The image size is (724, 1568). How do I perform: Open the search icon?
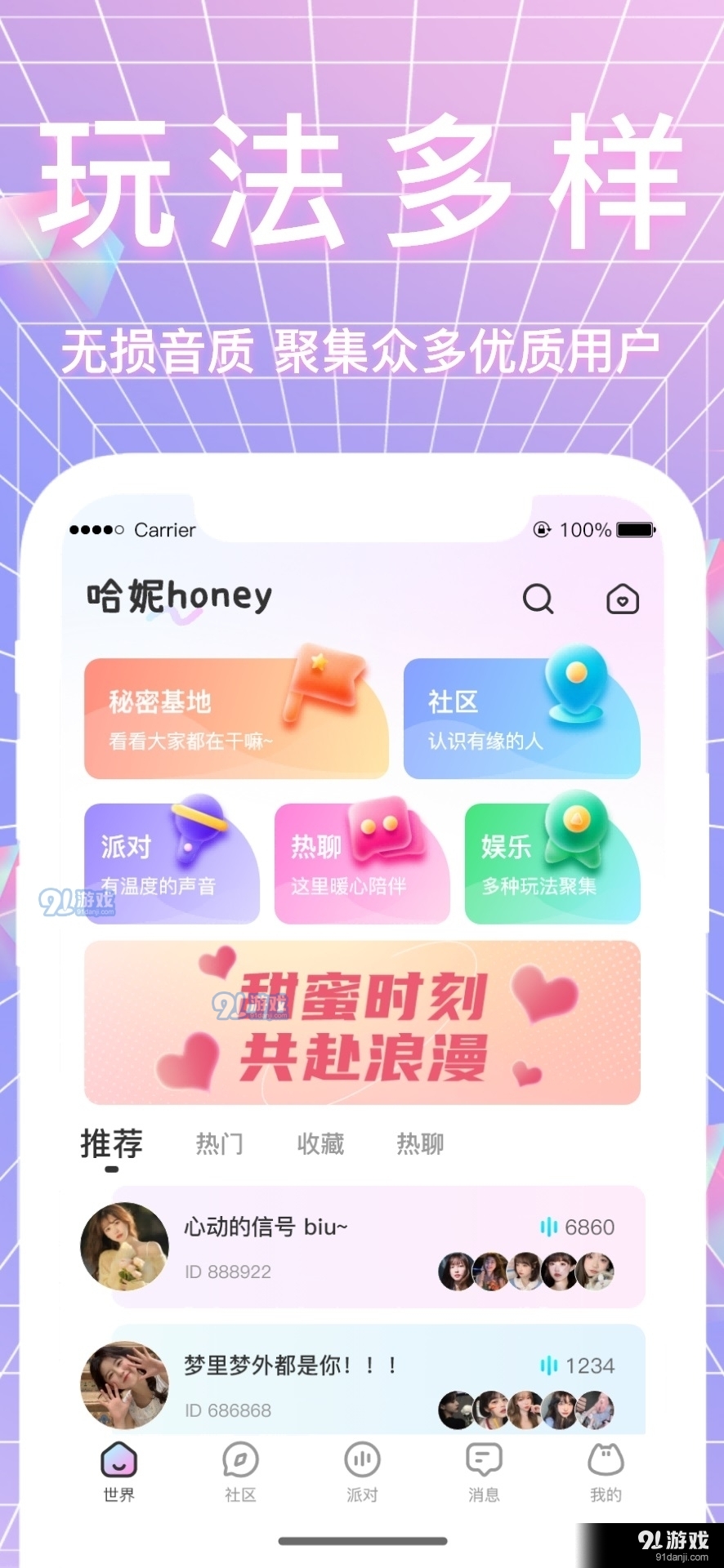(537, 599)
